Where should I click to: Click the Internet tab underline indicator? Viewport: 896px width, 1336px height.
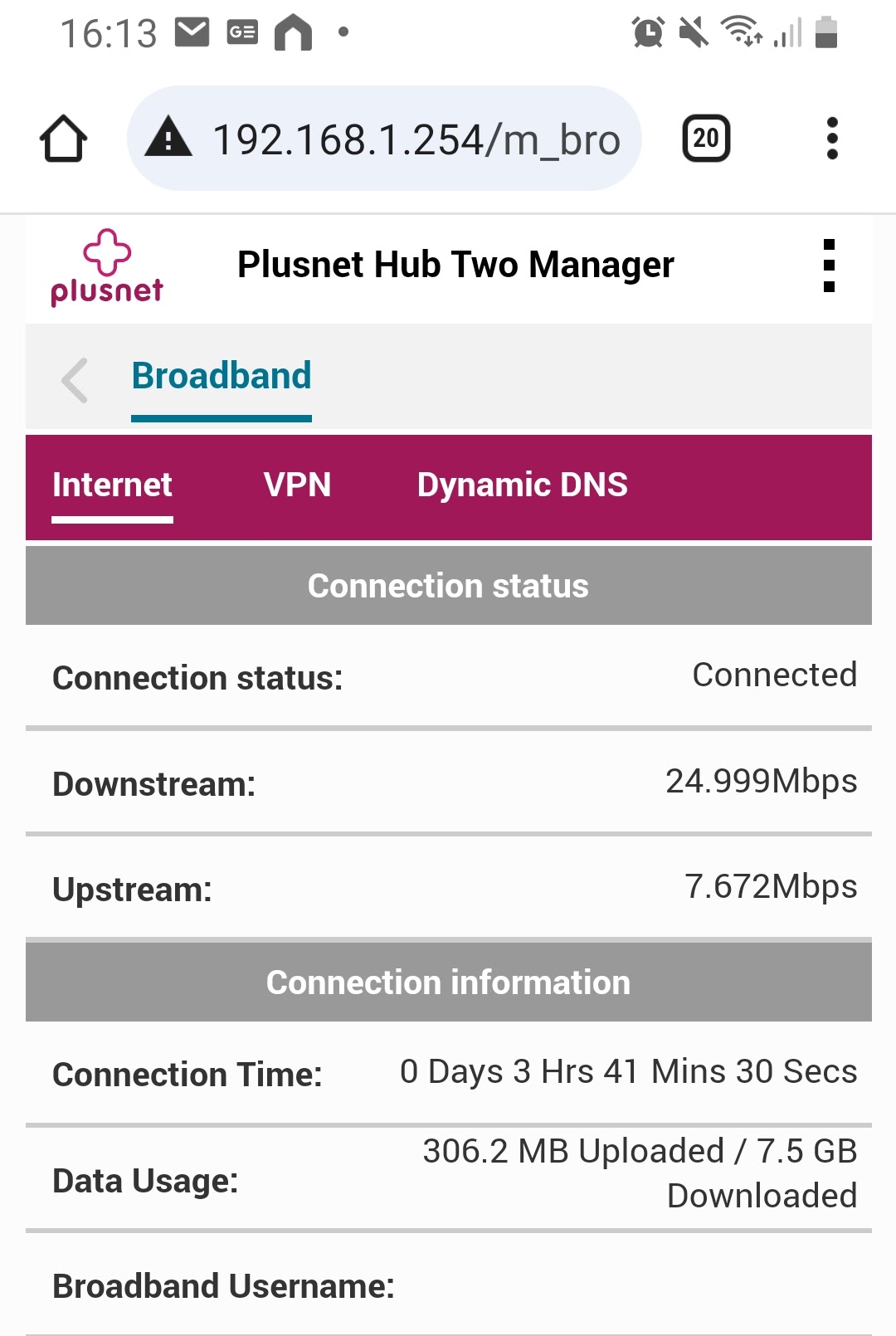112,519
